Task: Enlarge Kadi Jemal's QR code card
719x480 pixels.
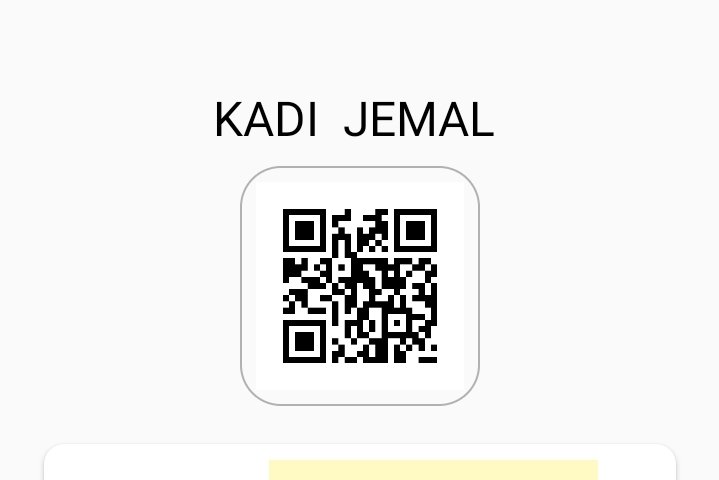Action: 360,286
